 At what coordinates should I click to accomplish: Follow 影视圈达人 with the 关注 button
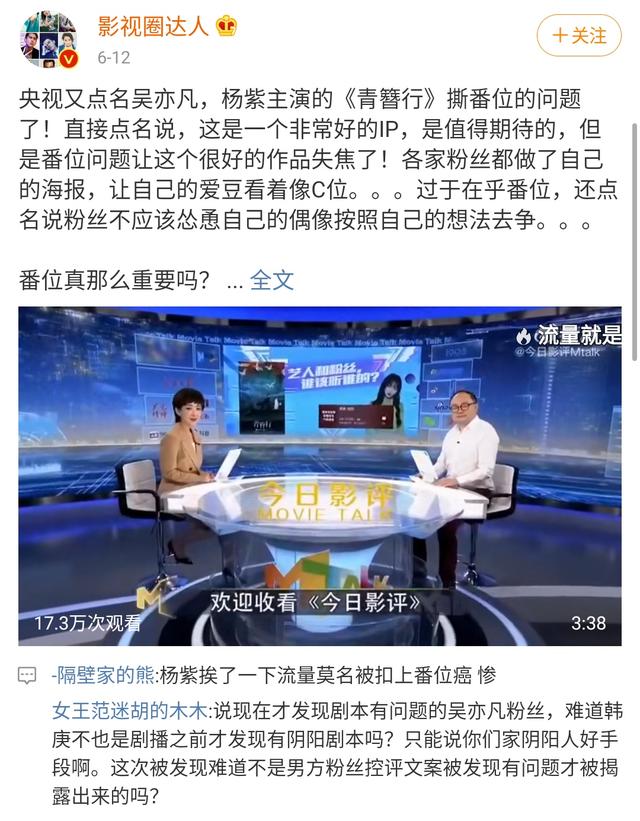point(579,36)
